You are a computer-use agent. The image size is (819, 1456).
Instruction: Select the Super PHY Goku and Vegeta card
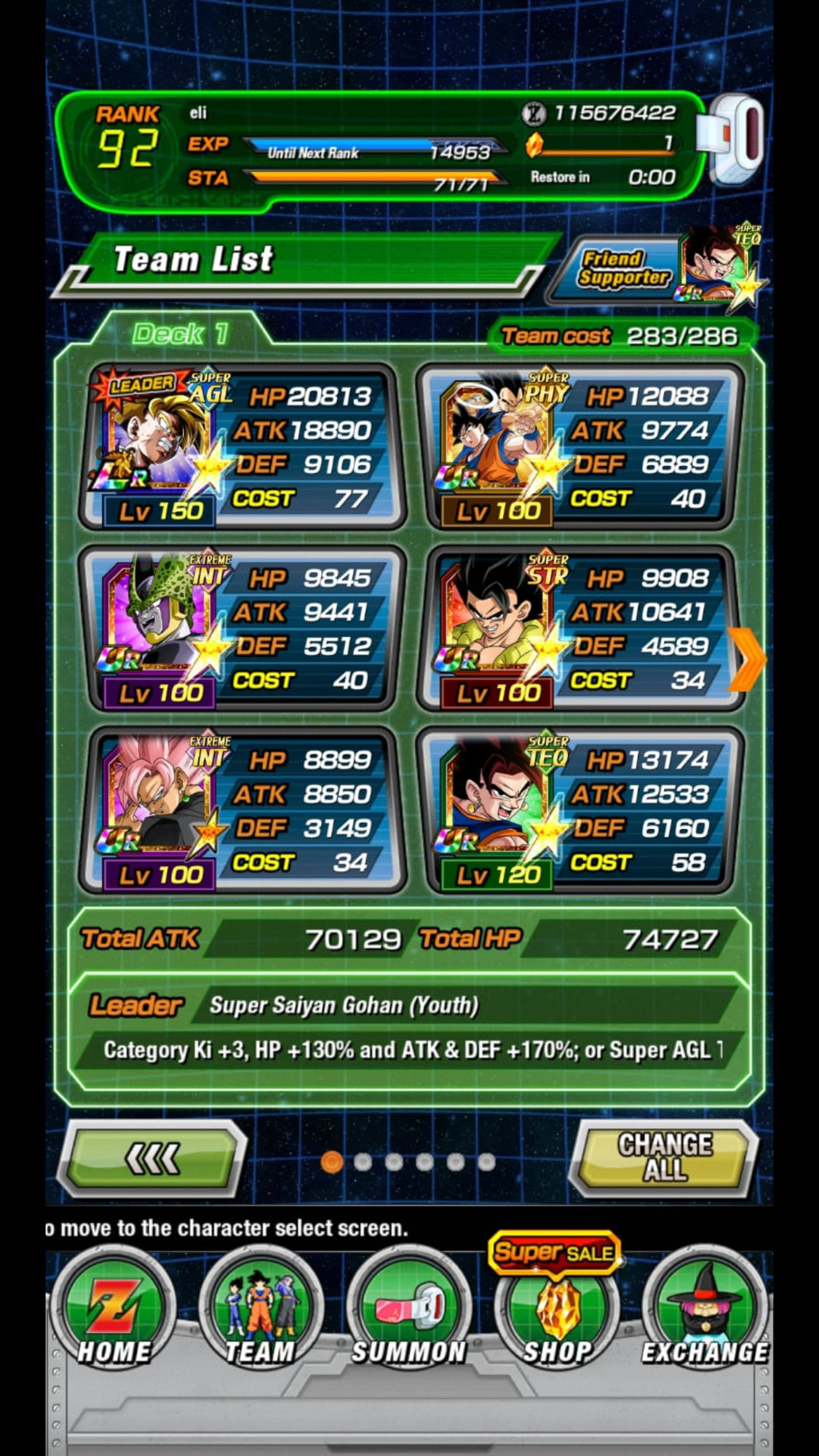(x=579, y=446)
